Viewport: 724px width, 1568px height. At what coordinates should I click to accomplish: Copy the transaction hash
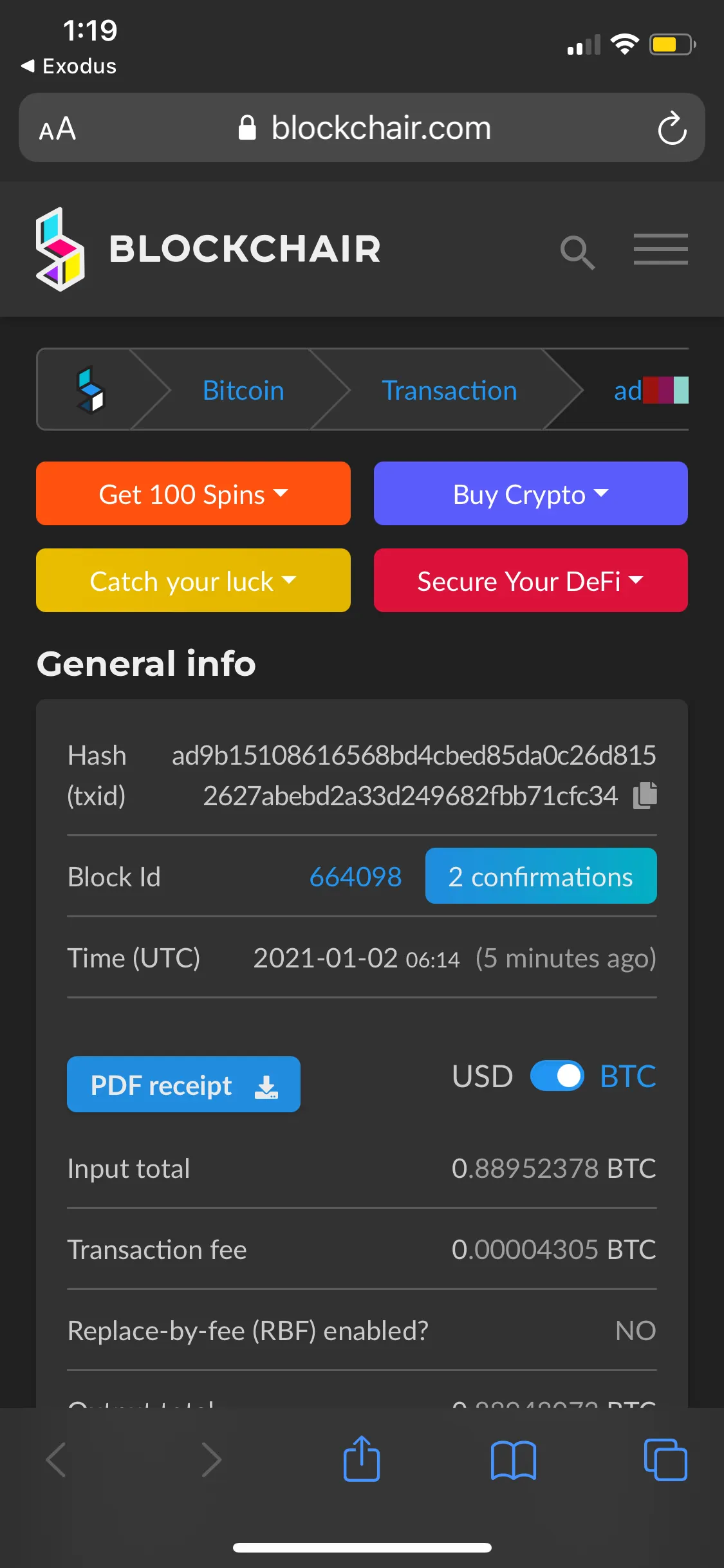pyautogui.click(x=645, y=796)
